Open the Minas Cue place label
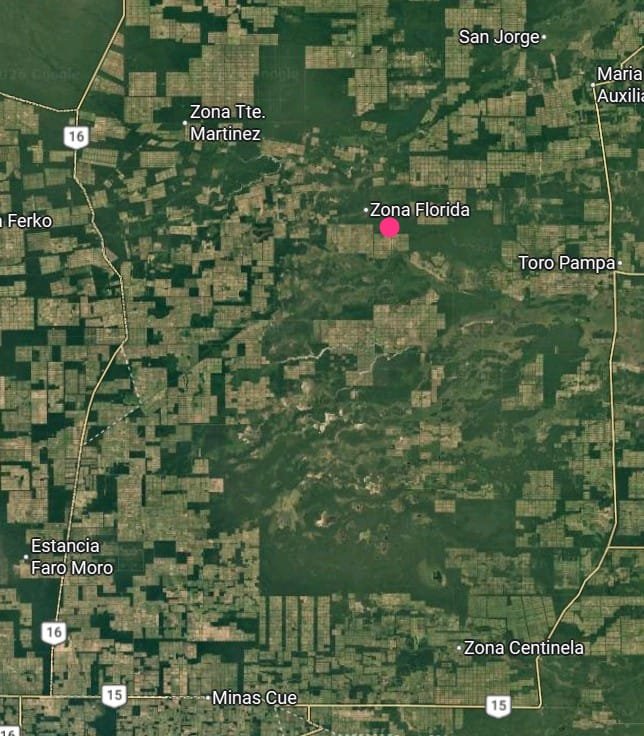644x736 pixels. [256, 698]
